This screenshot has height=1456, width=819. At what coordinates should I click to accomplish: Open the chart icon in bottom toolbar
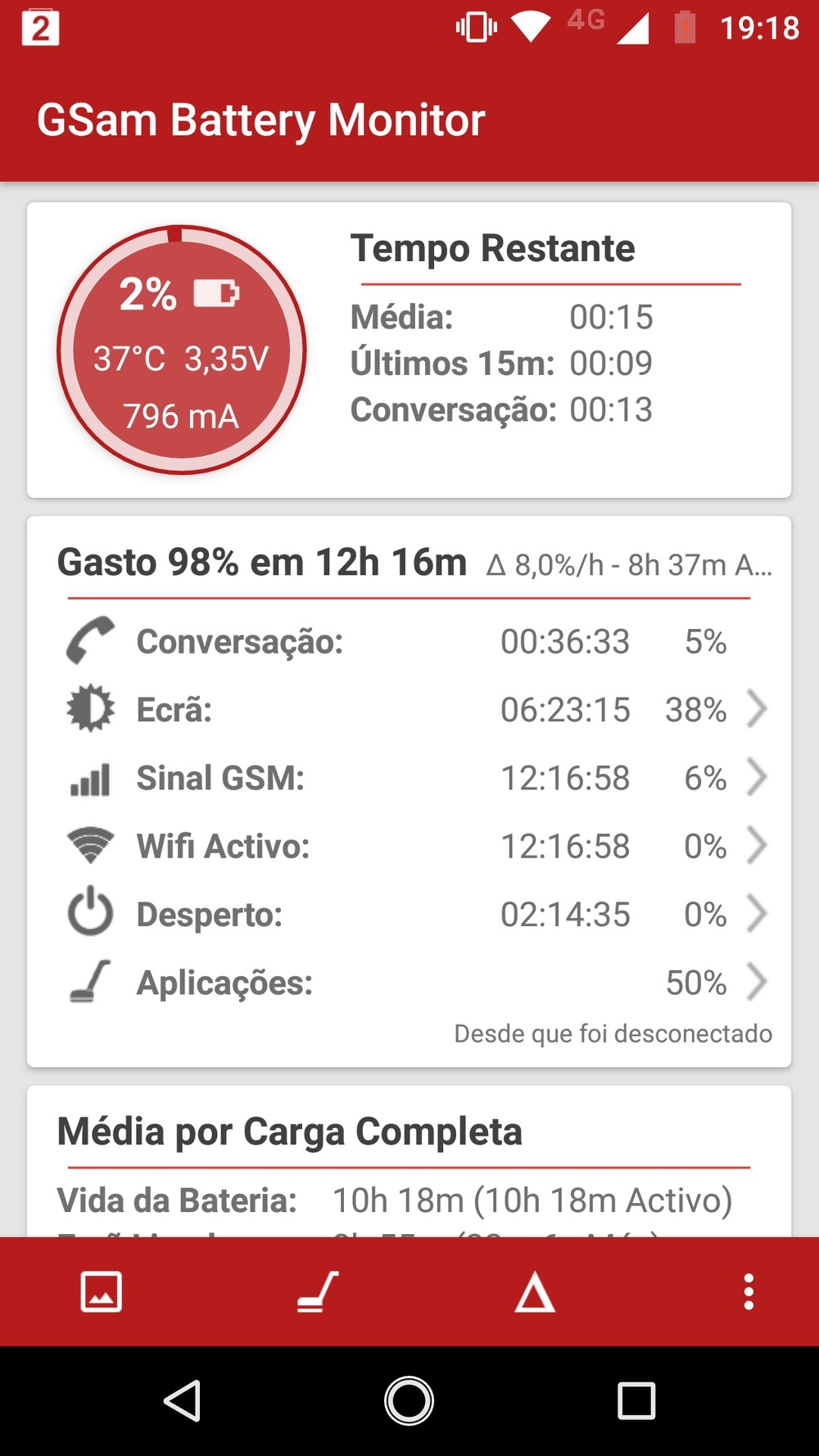click(102, 1292)
